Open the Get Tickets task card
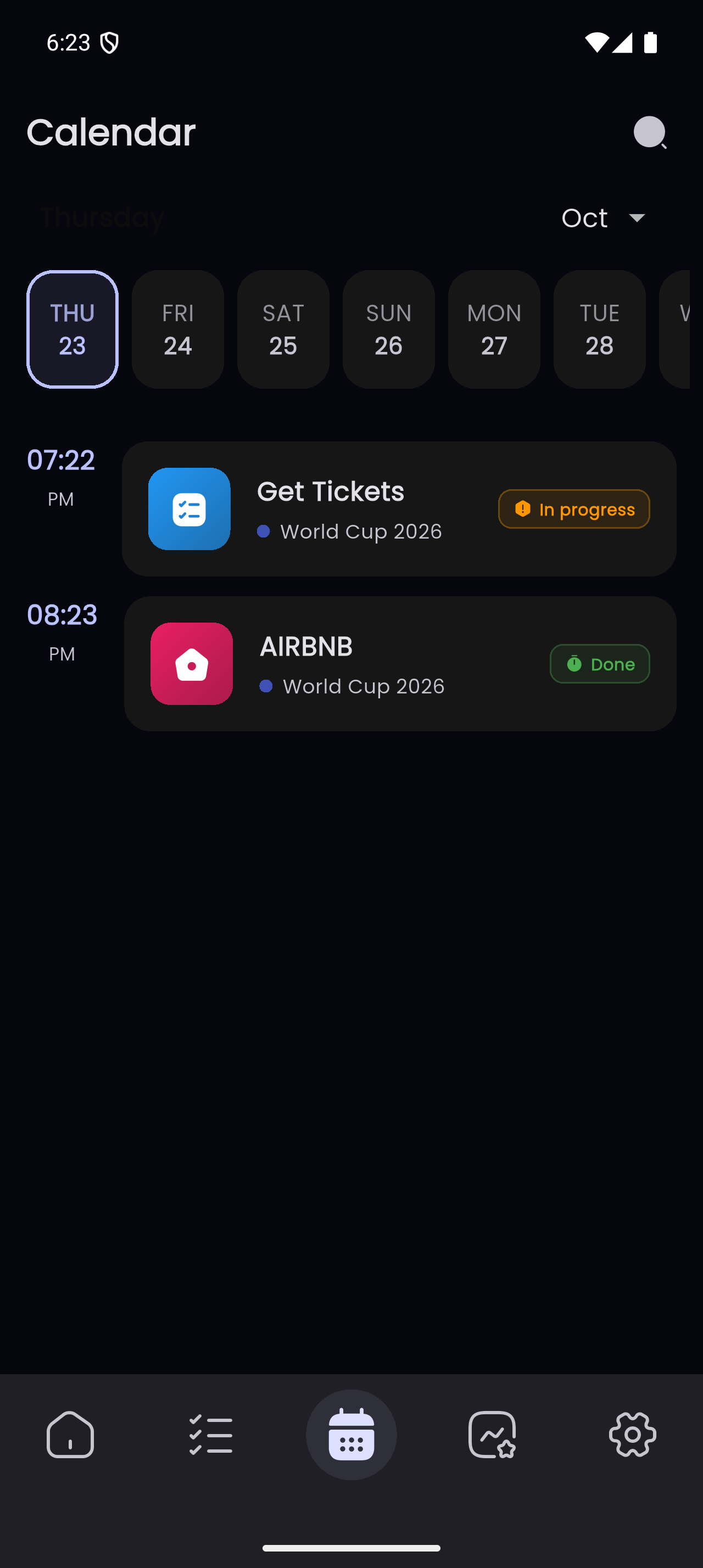The height and width of the screenshot is (1568, 703). point(399,509)
